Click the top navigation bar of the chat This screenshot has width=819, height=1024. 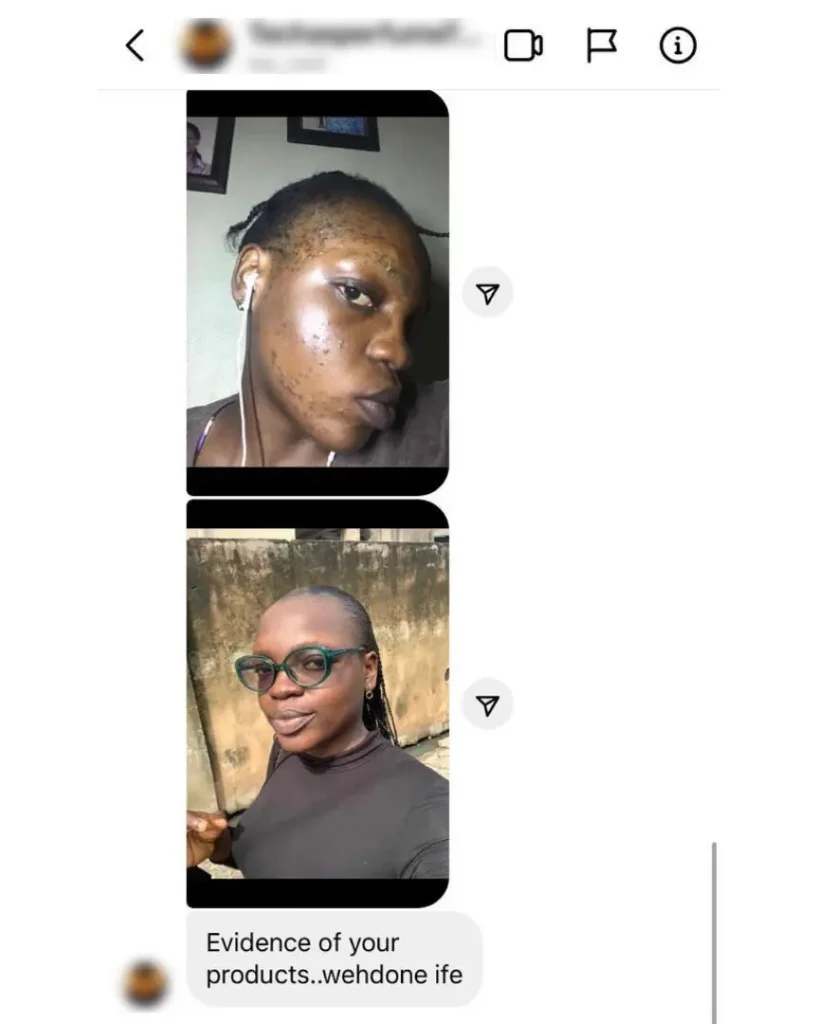coord(400,45)
